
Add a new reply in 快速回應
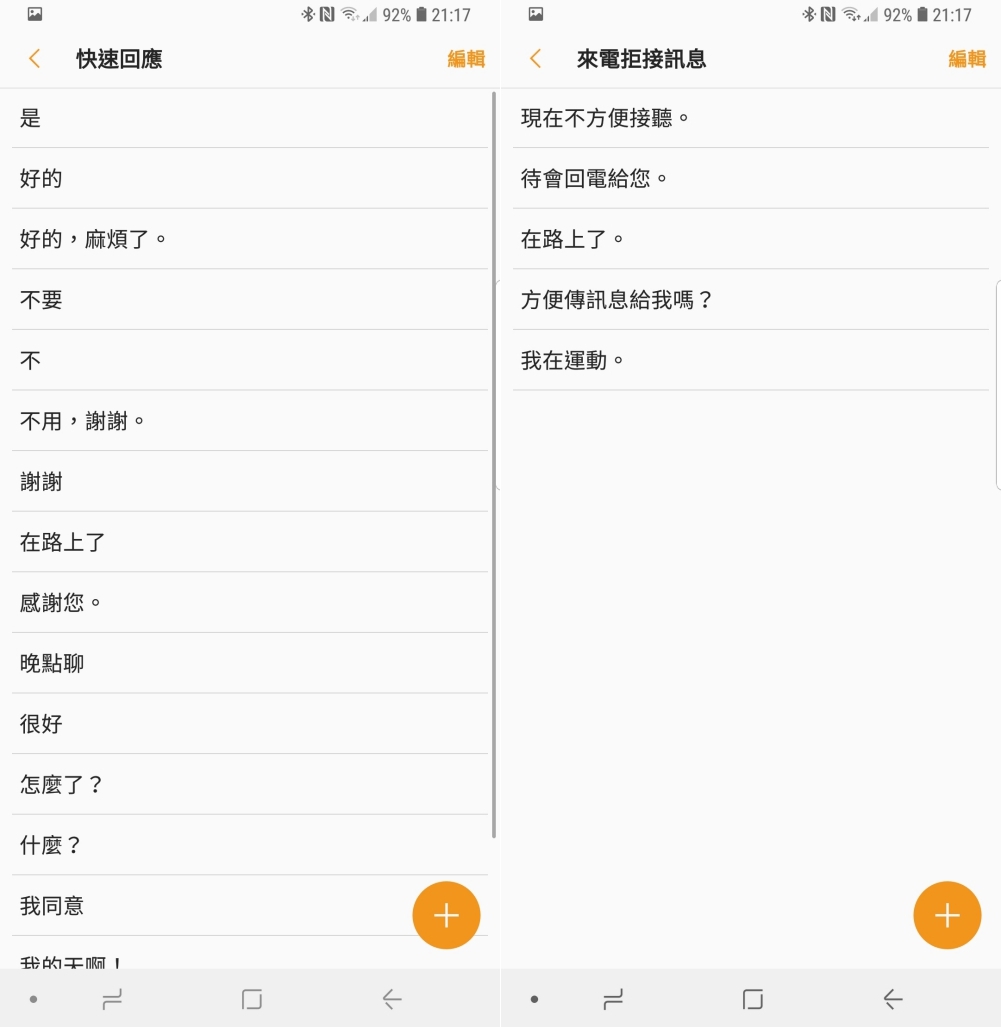point(446,915)
